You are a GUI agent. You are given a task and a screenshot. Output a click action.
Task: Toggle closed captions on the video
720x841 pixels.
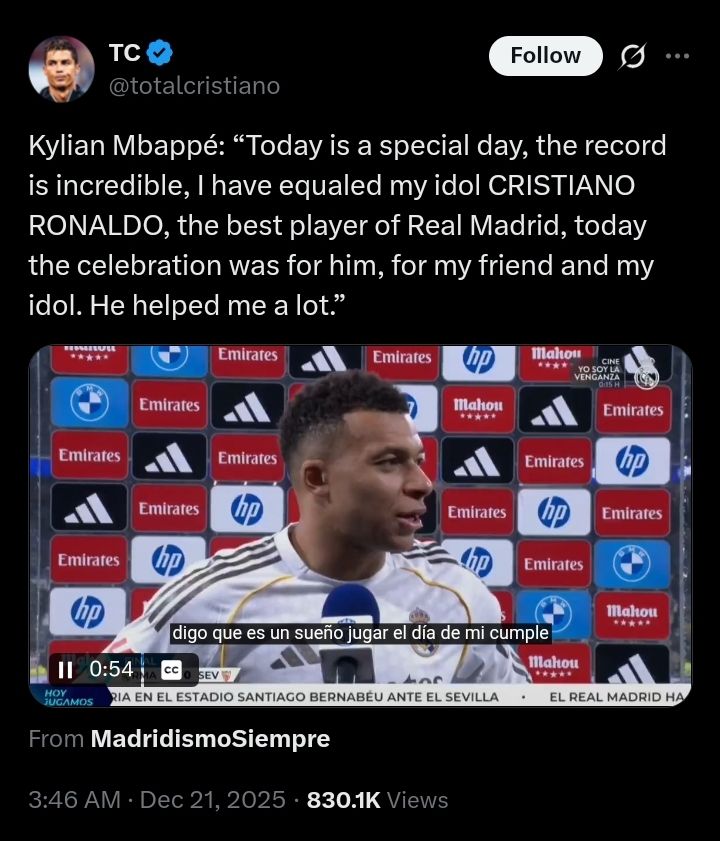(x=172, y=669)
